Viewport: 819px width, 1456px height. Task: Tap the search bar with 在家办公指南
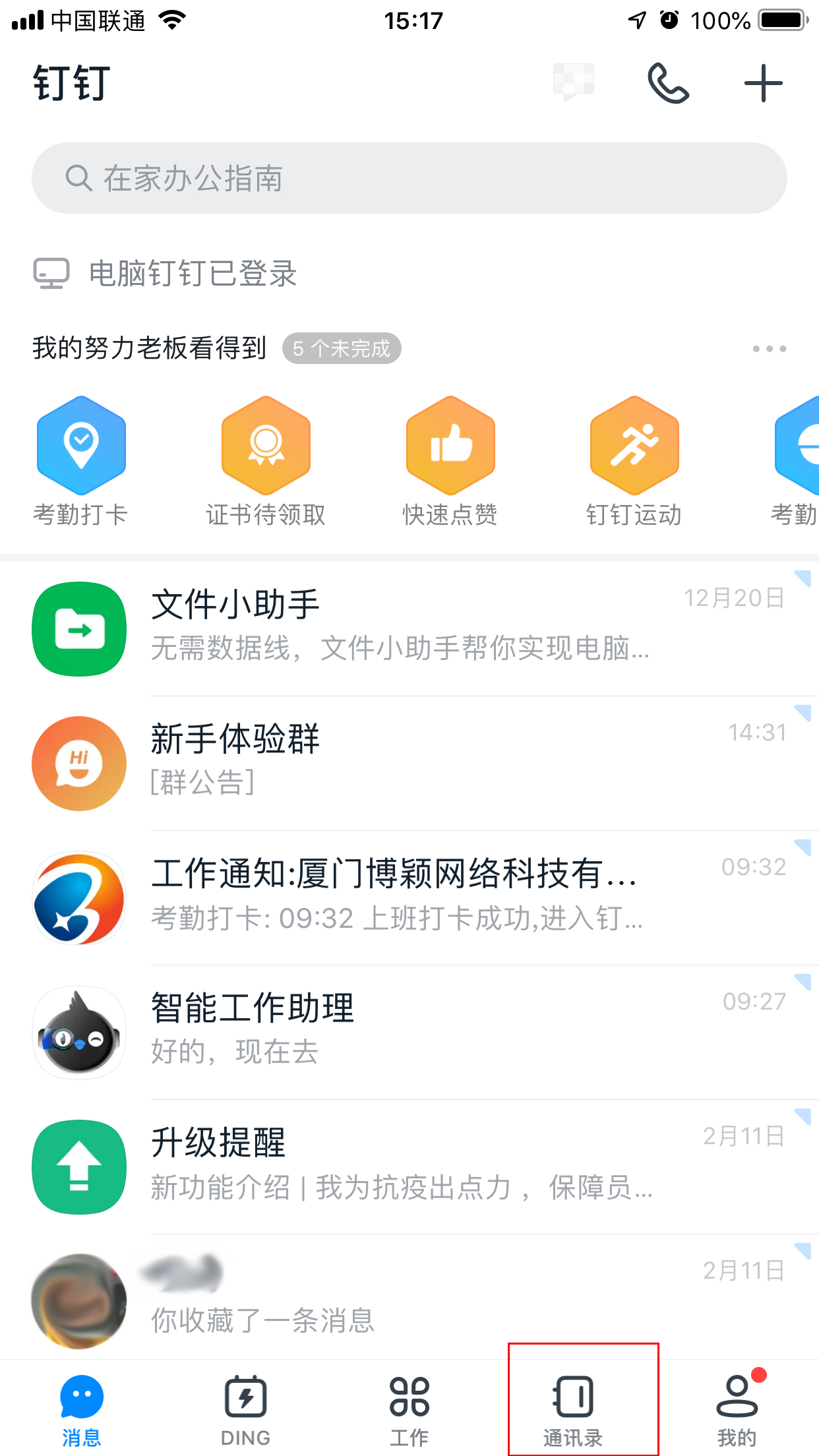tap(409, 177)
